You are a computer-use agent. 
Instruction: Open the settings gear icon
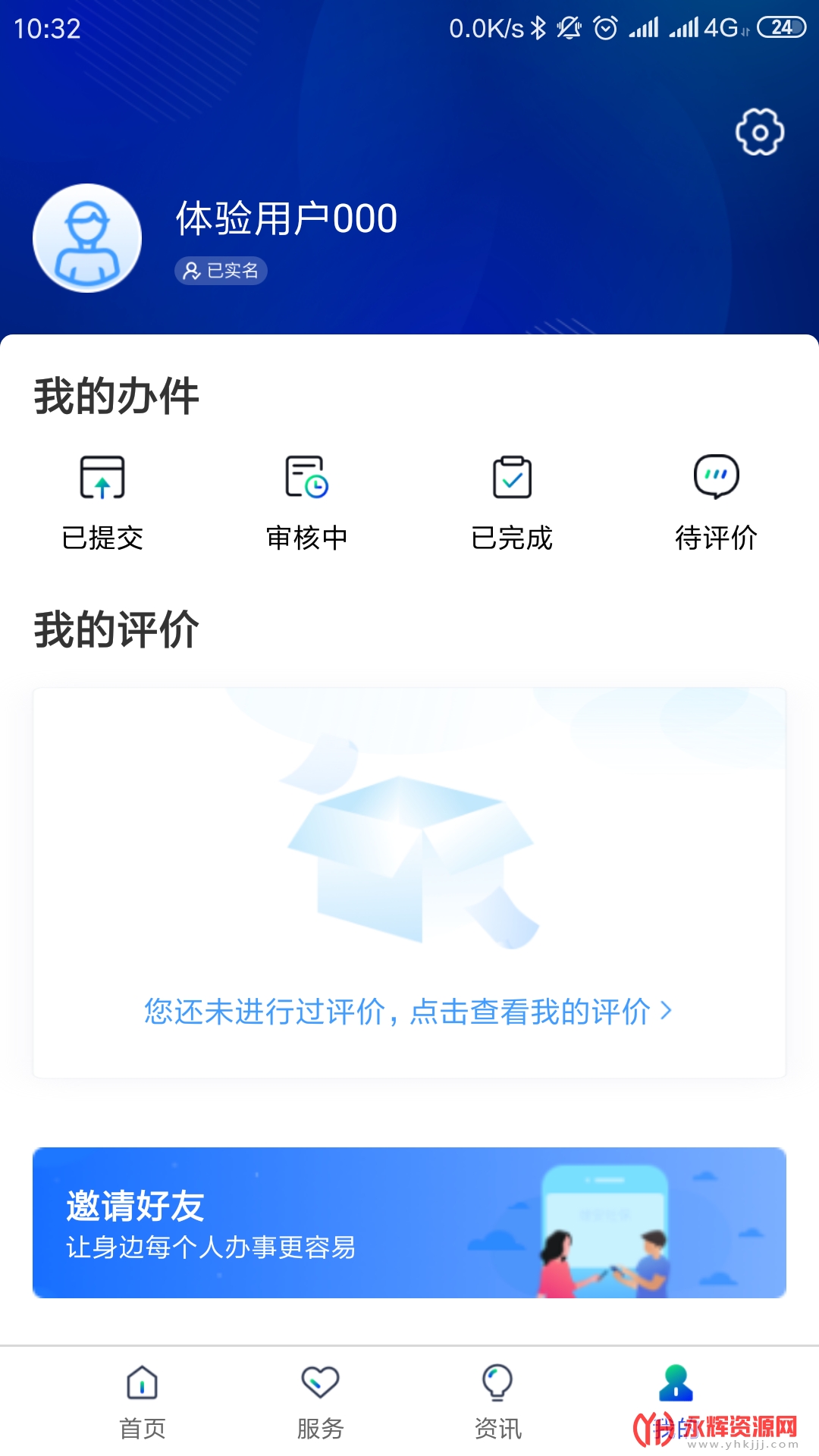(x=759, y=132)
